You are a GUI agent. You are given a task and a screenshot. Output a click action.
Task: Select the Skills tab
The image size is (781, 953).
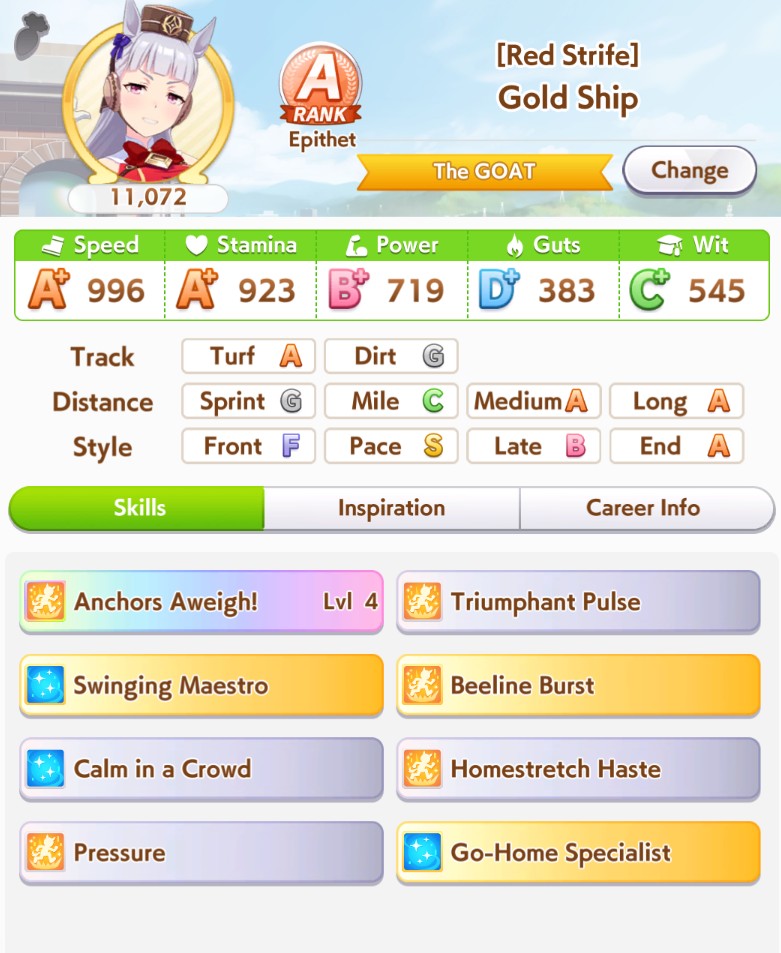tap(139, 508)
